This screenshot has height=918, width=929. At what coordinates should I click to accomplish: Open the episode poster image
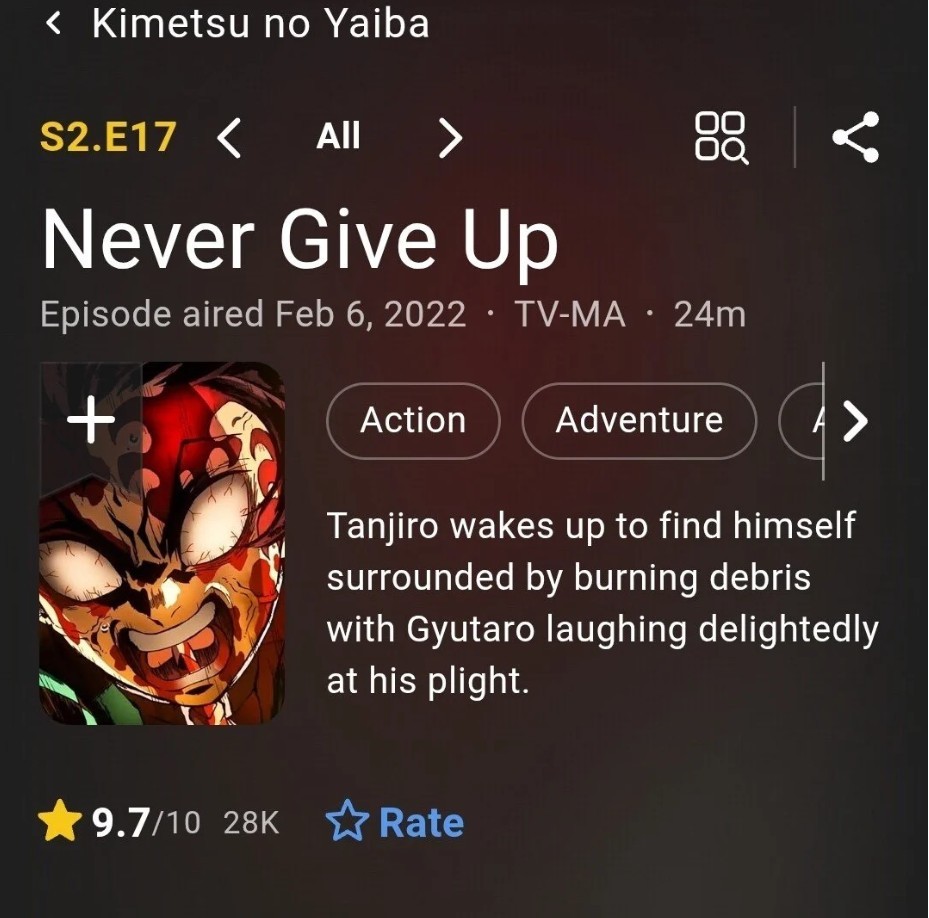click(x=162, y=580)
